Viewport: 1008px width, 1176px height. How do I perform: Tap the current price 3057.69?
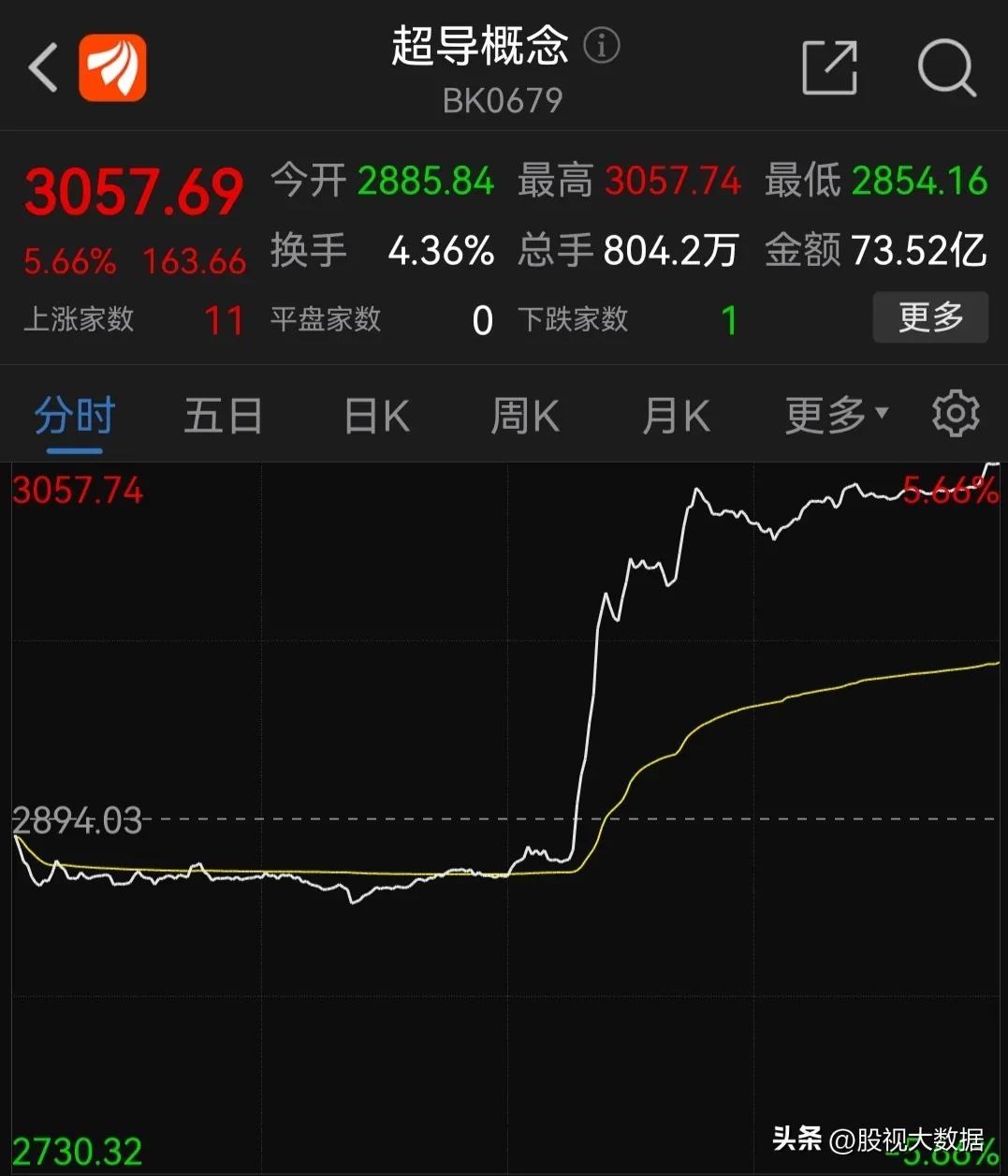pos(132,191)
